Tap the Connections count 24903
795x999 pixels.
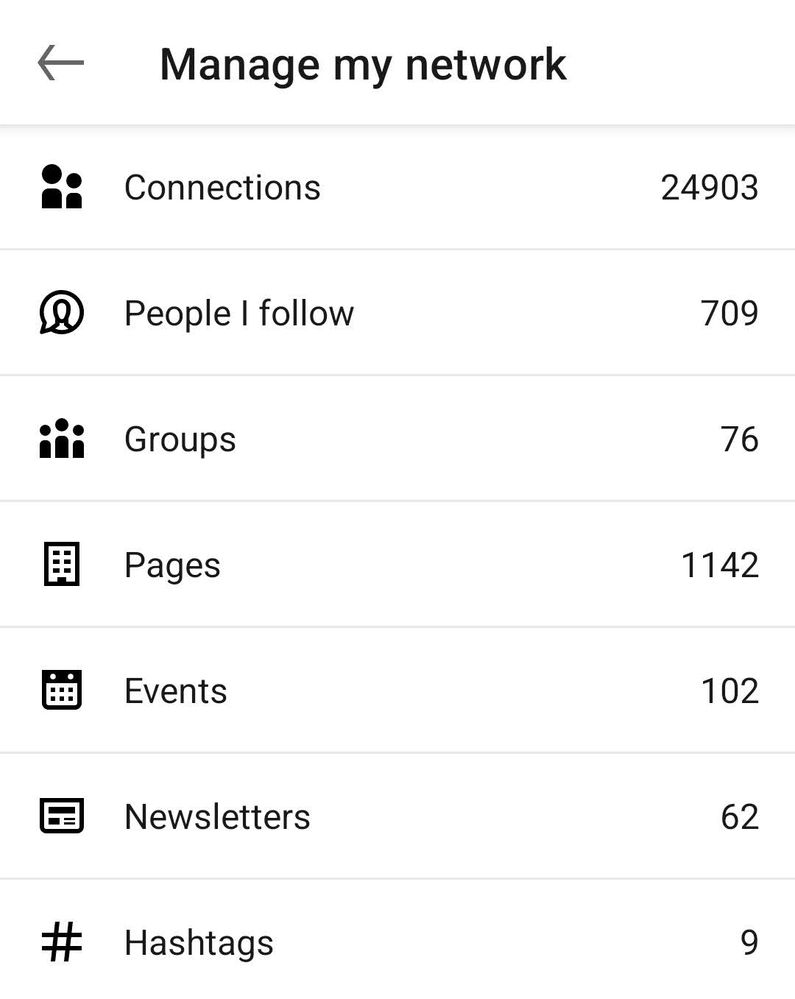click(707, 187)
